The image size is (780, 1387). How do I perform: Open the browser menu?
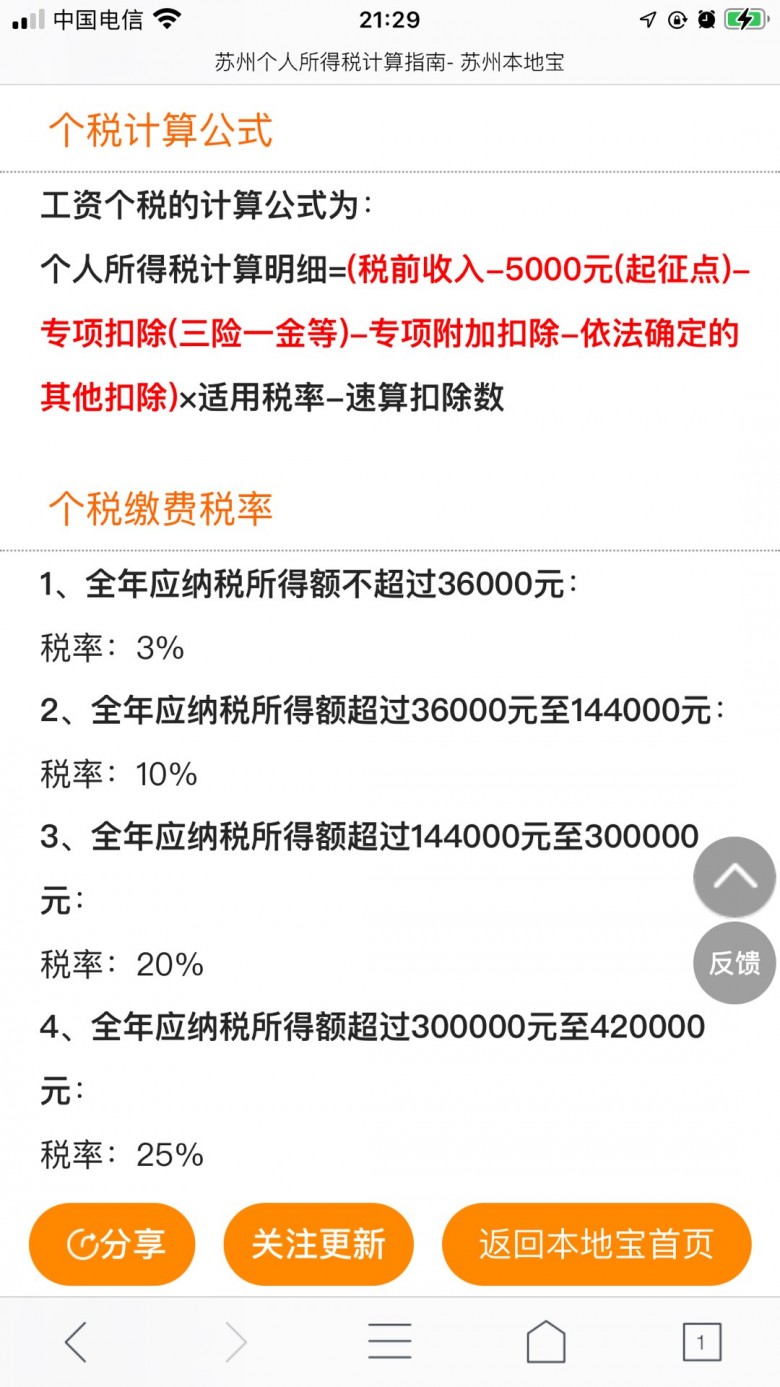tap(389, 1342)
